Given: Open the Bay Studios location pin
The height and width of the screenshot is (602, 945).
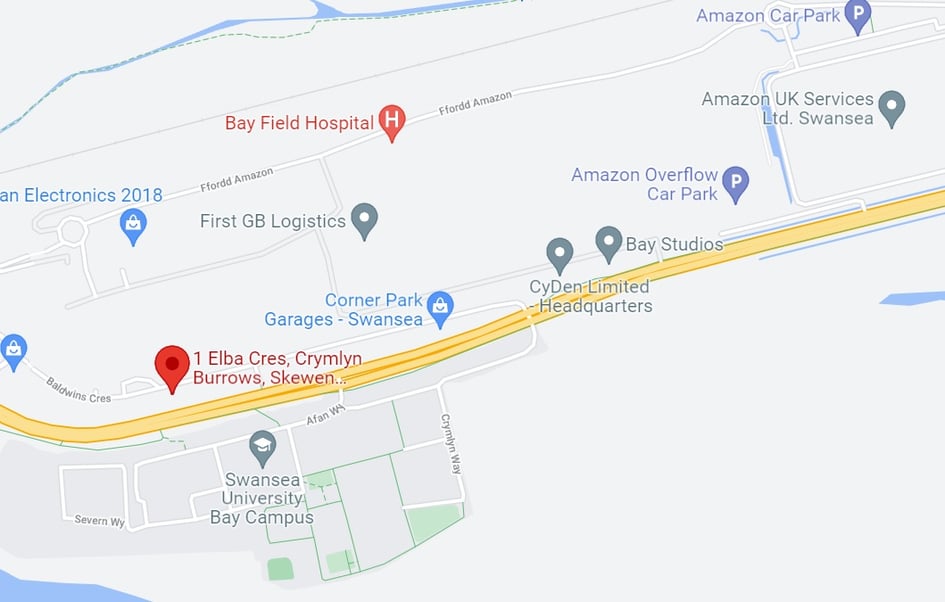Looking at the screenshot, I should tap(609, 242).
